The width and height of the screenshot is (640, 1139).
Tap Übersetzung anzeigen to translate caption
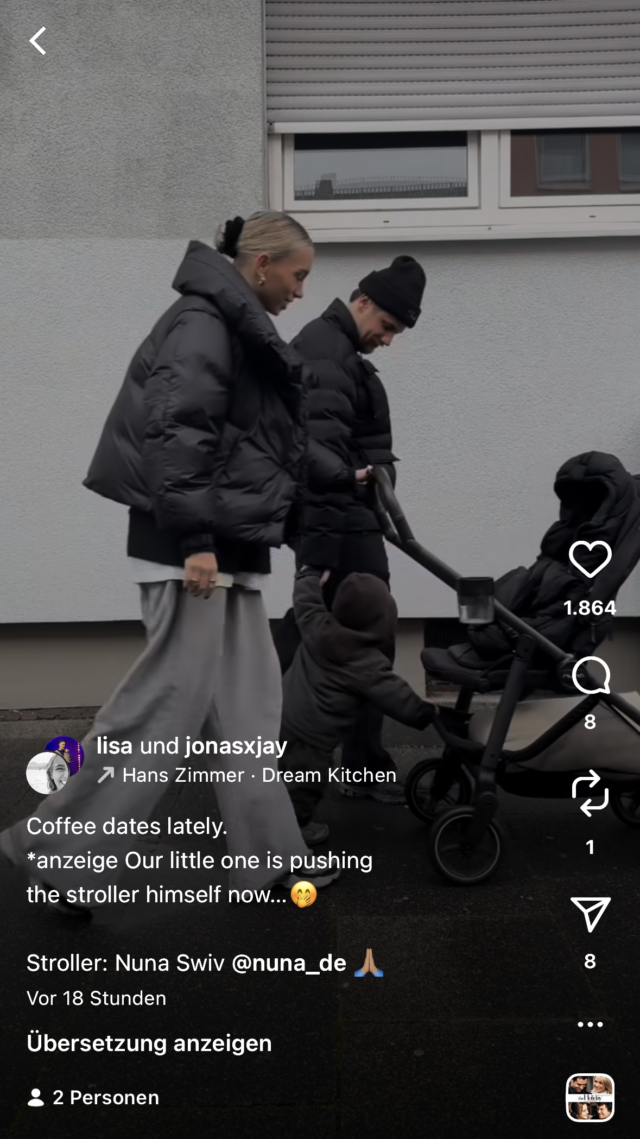click(149, 1043)
